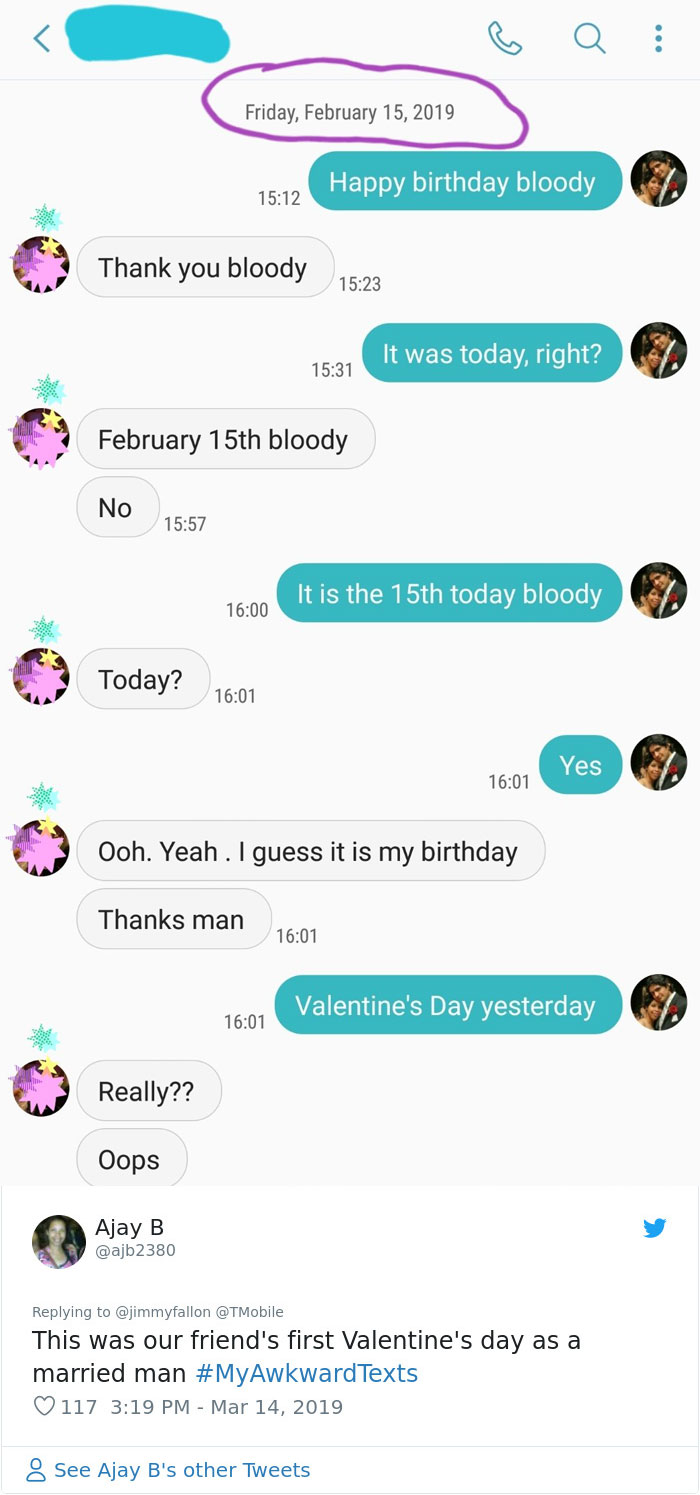700x1495 pixels.
Task: Open the @TMobile mention
Action: tap(249, 1312)
